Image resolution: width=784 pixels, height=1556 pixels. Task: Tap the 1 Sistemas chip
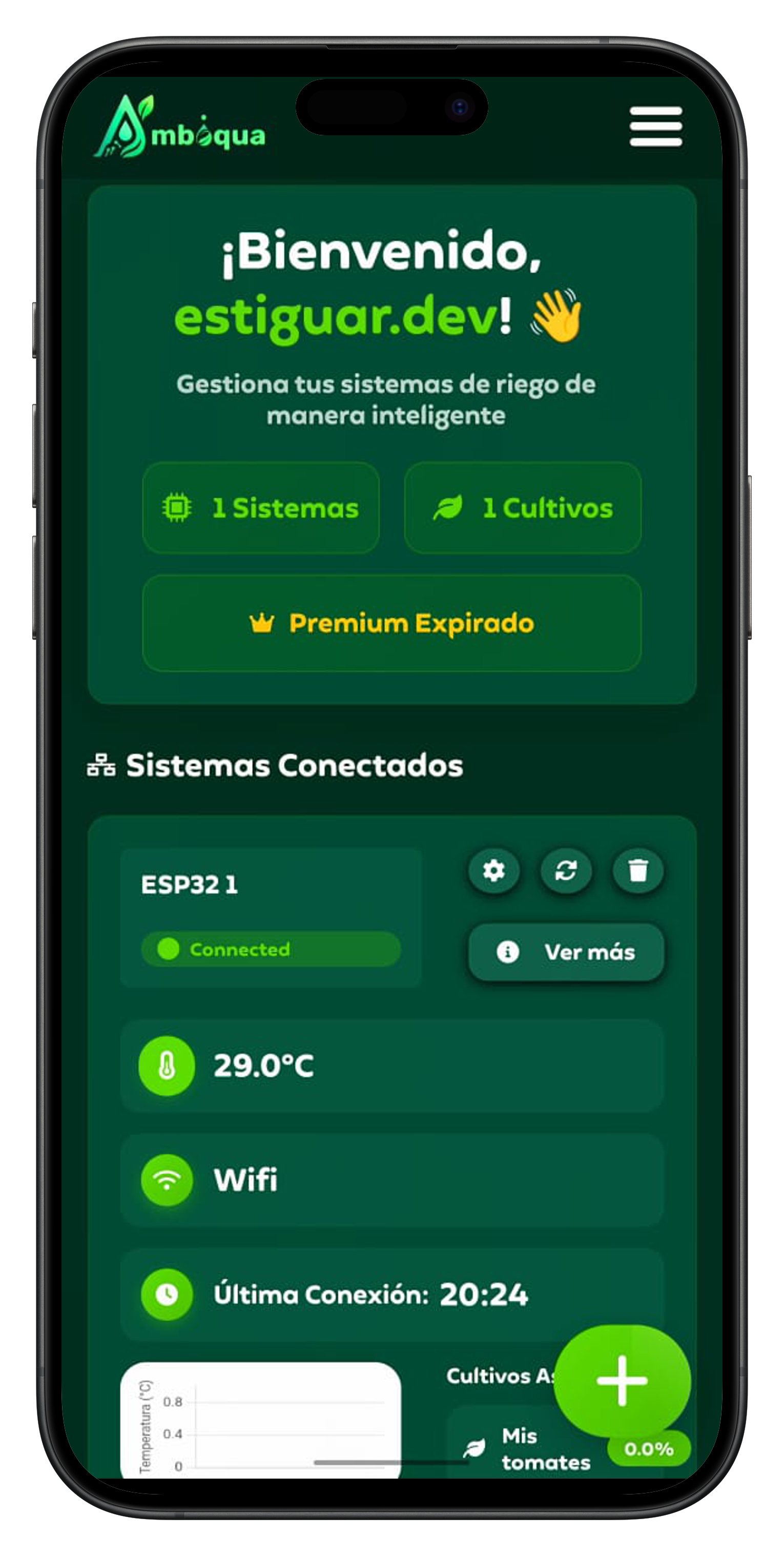pyautogui.click(x=261, y=508)
